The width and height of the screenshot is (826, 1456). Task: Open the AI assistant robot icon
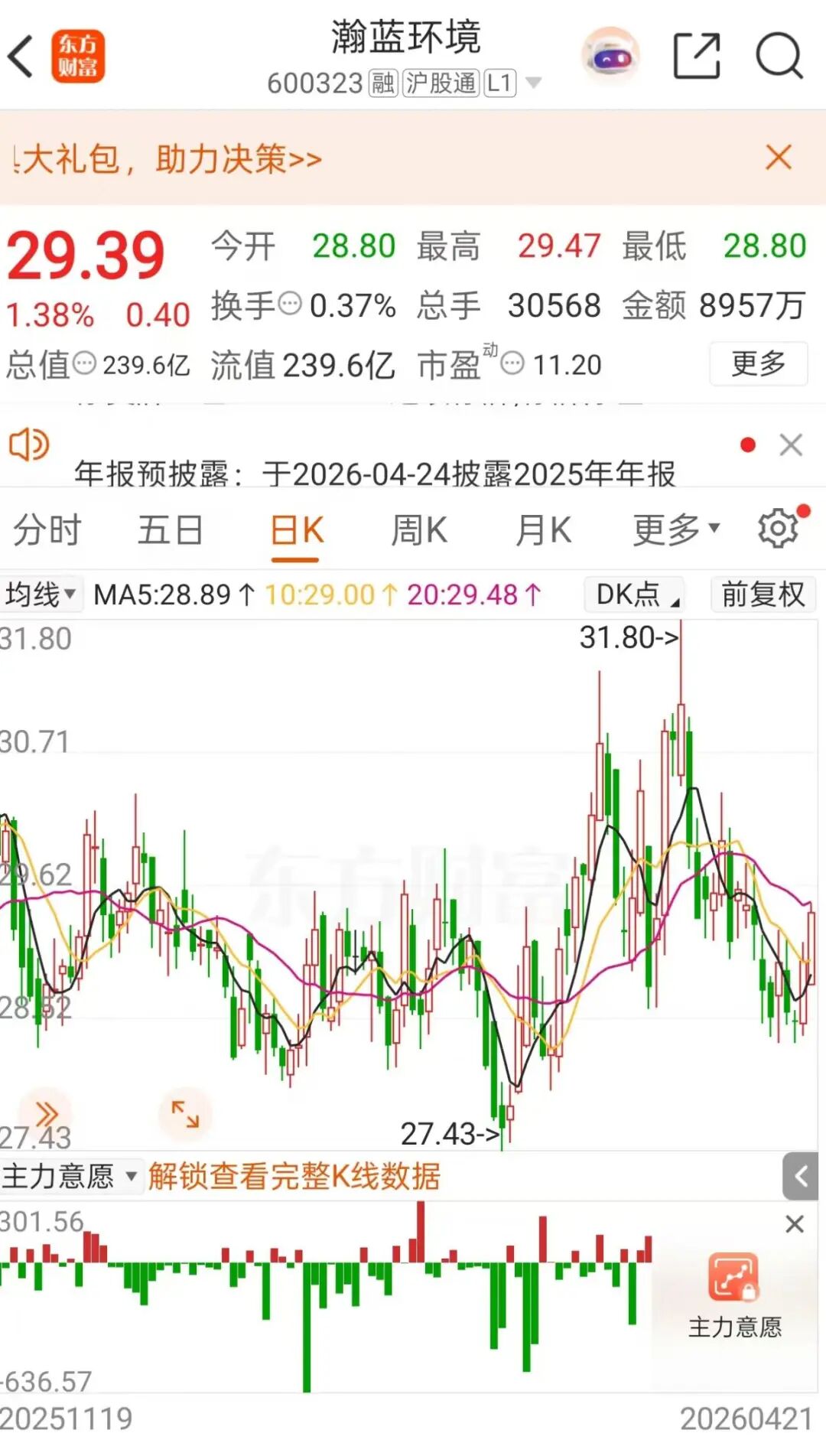[x=610, y=57]
